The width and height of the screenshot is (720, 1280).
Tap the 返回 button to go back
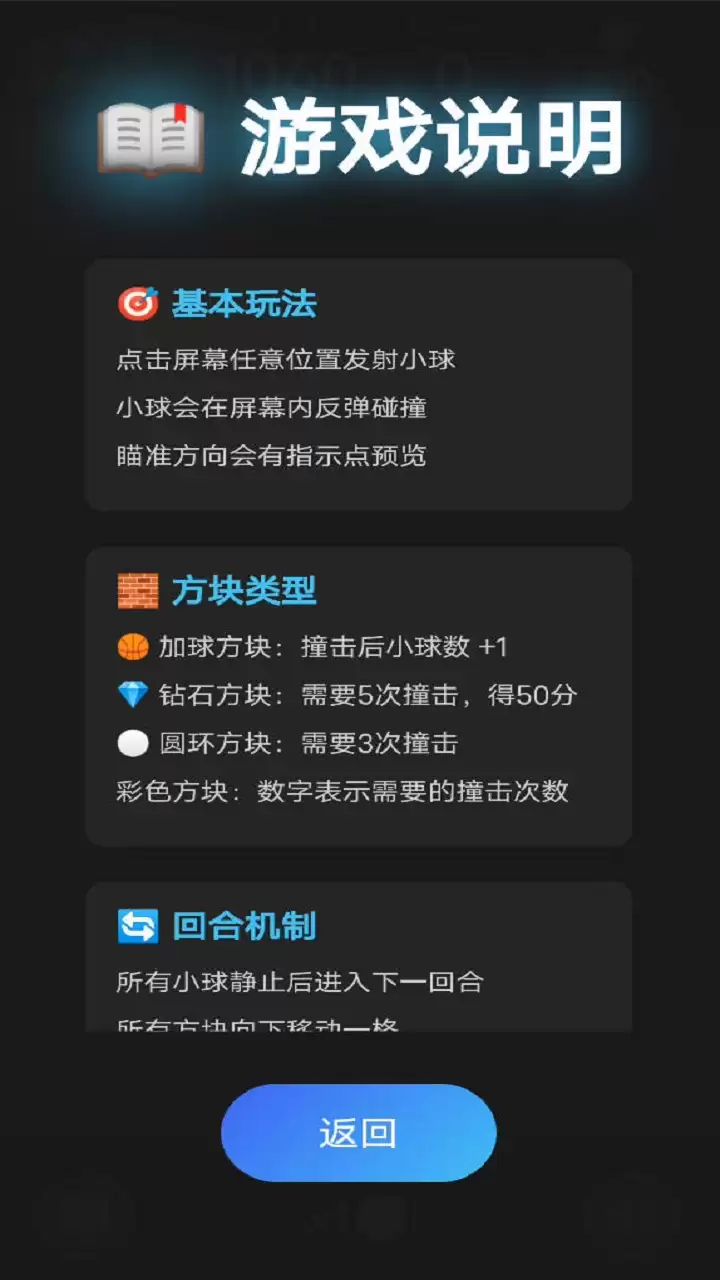(x=358, y=1133)
